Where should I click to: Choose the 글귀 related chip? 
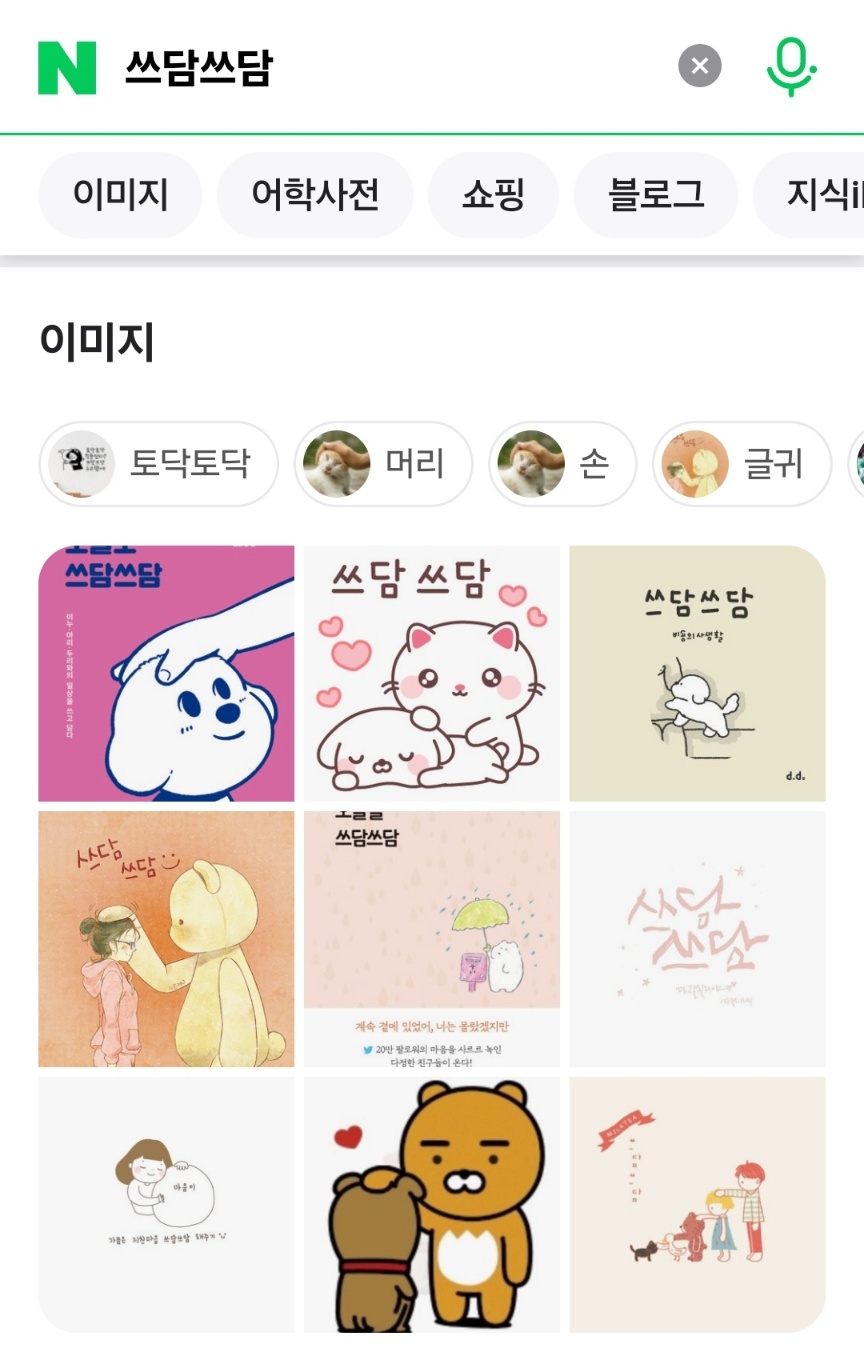point(742,464)
